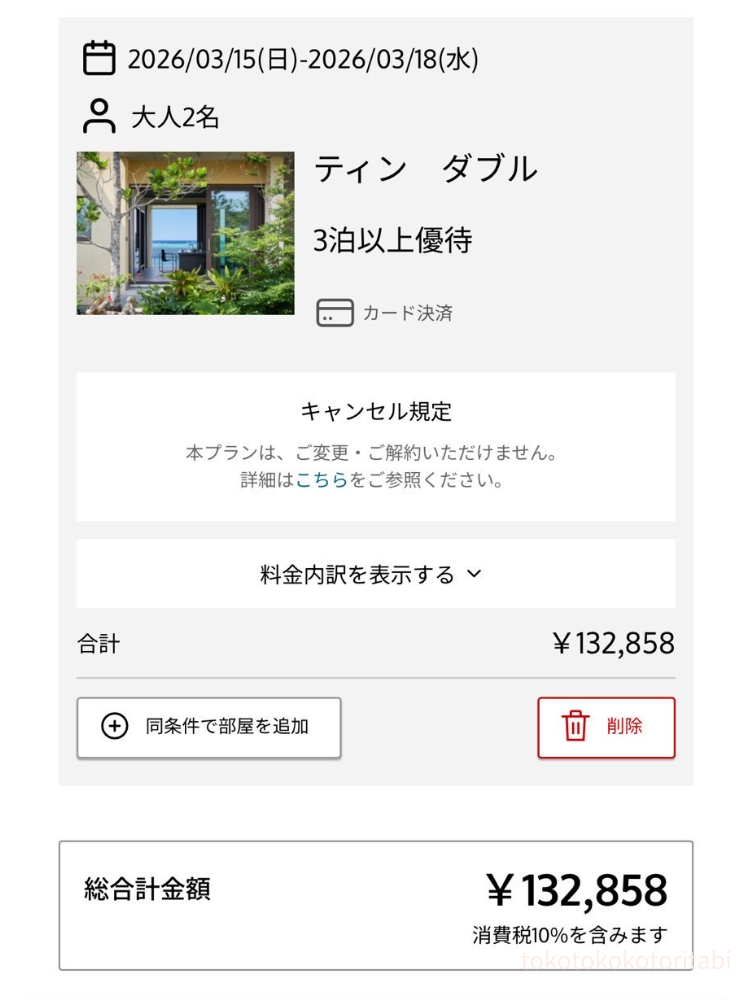
Task: Open the price breakdown chevron arrow
Action: pos(475,574)
